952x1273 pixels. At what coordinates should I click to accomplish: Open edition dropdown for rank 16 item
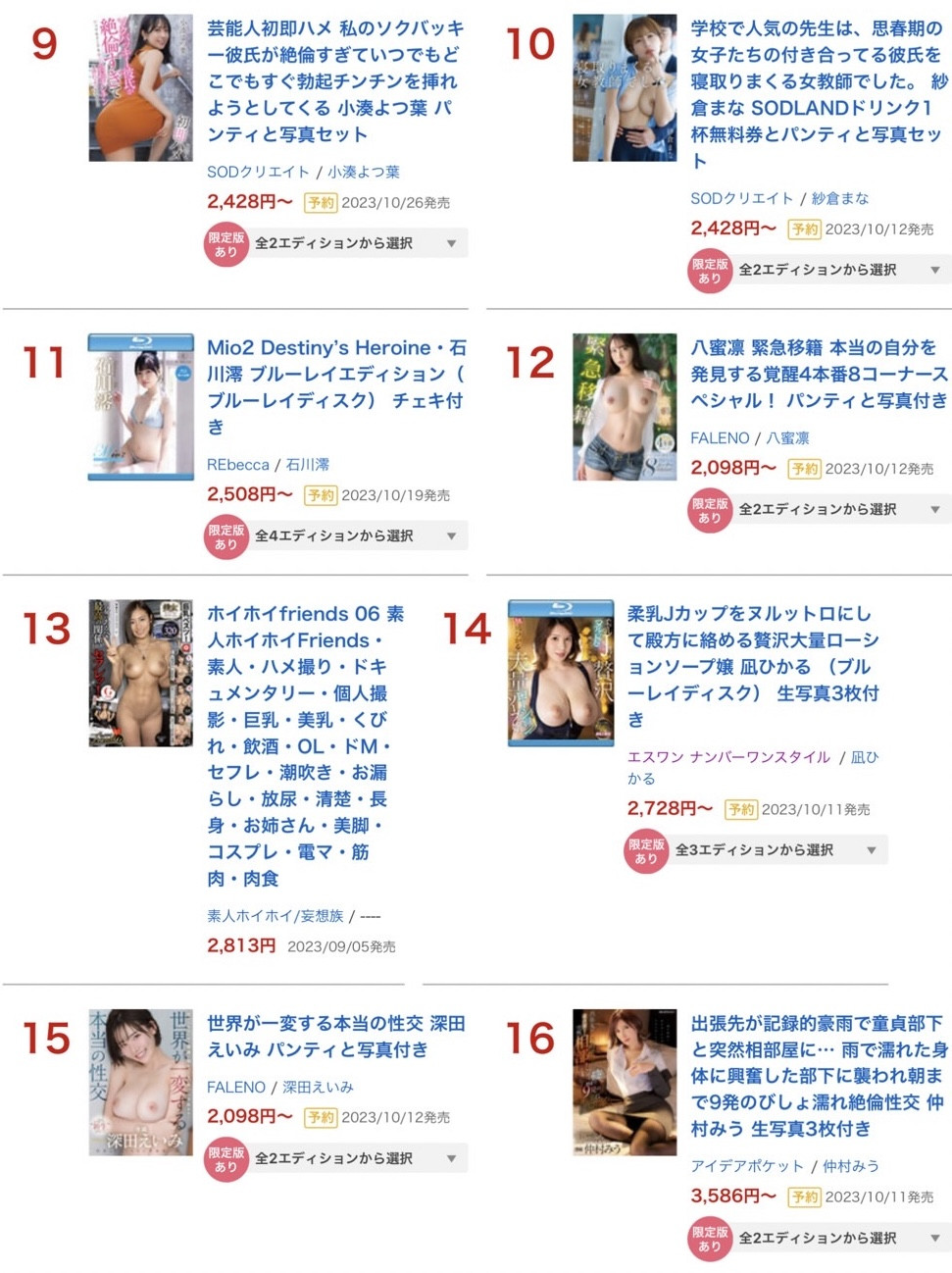(839, 1239)
